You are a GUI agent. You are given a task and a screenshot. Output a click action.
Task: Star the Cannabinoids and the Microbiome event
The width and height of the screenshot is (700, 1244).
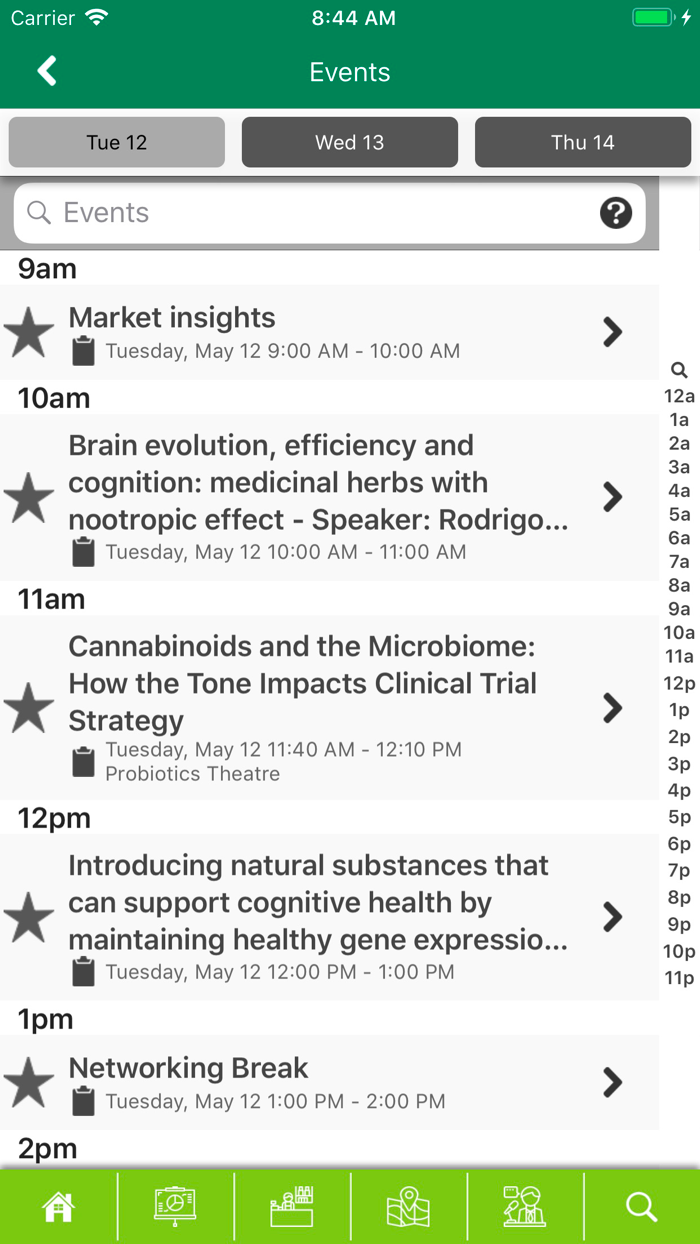29,708
